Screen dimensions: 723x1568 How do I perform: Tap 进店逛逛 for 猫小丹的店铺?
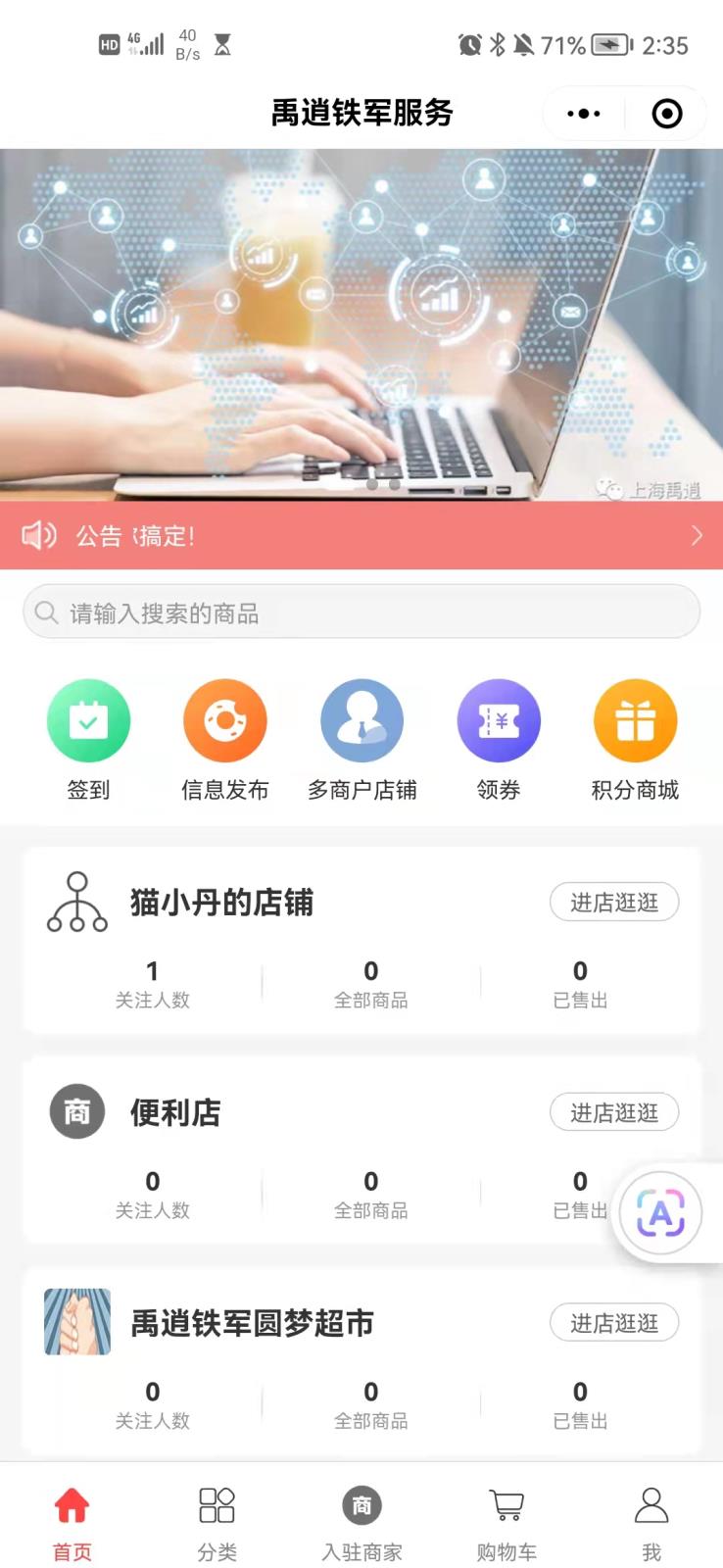[x=614, y=903]
